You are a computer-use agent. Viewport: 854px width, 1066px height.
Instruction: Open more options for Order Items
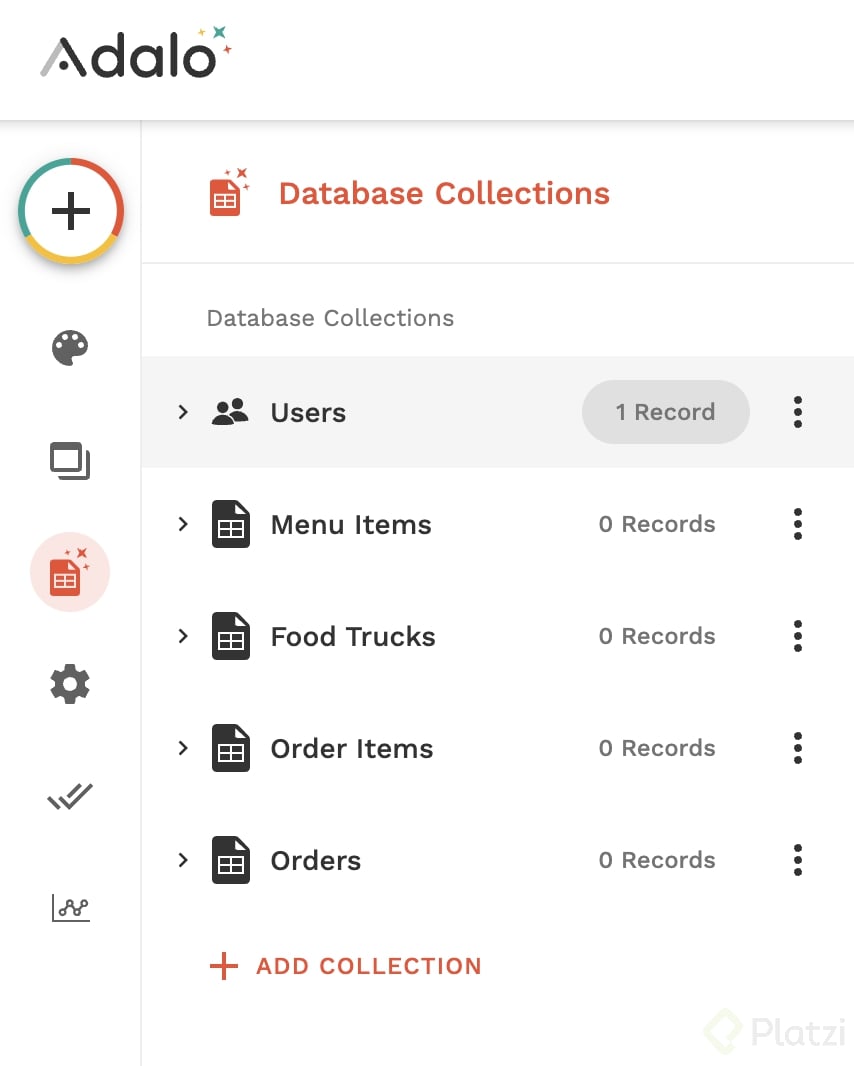[x=797, y=748]
